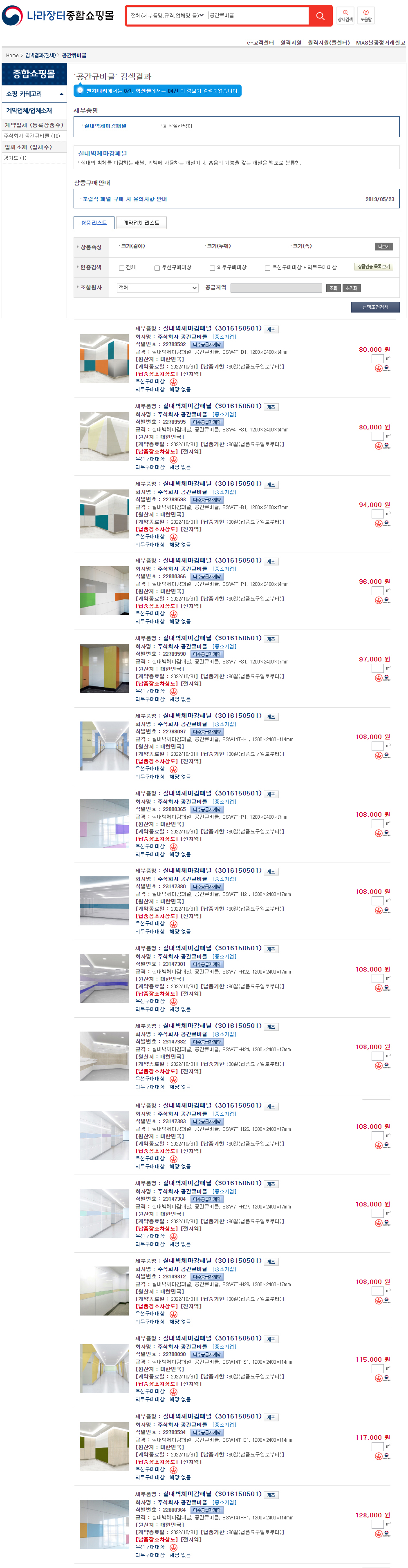This screenshot has height=1568, width=408.
Task: Check the 의무구매대상 checkbox
Action: (x=212, y=268)
